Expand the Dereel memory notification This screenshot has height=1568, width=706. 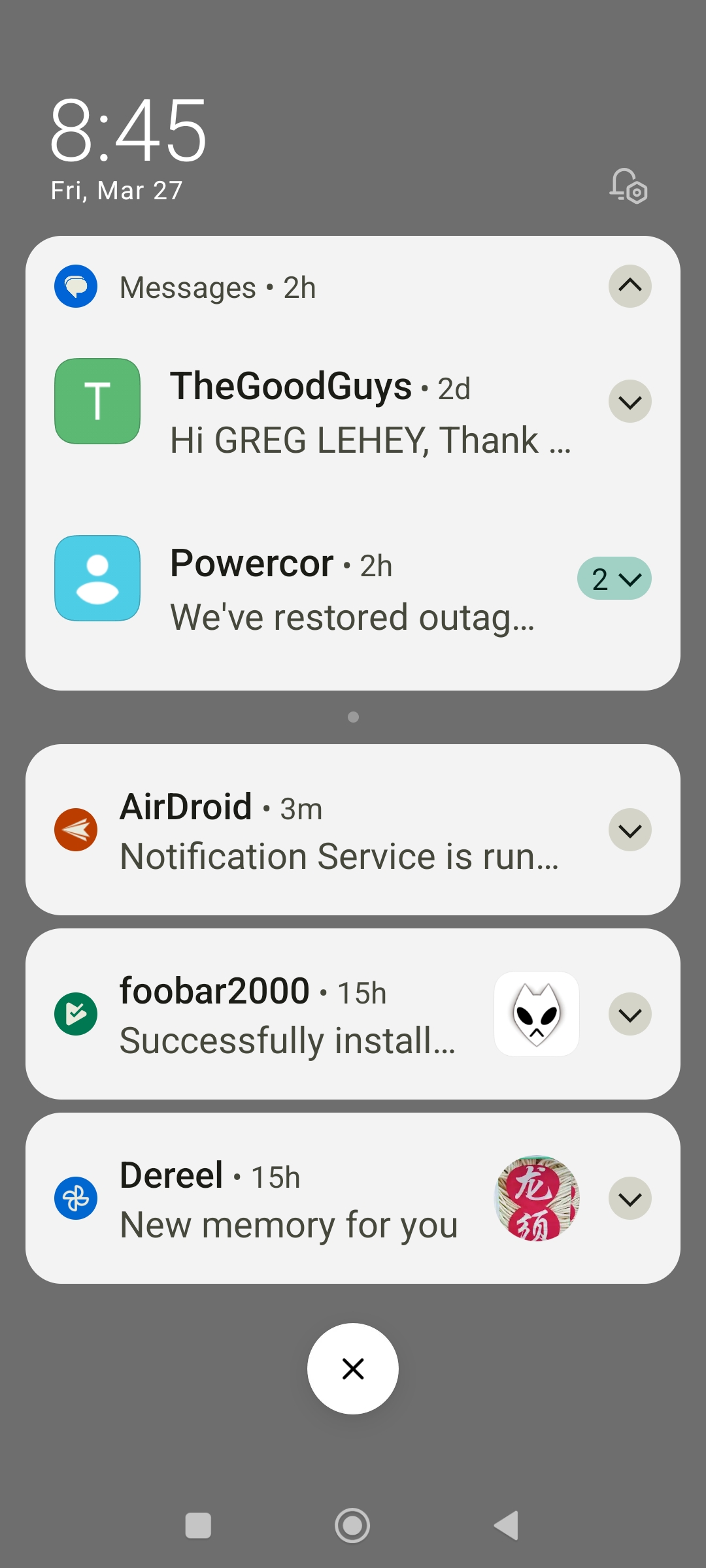tap(630, 1198)
